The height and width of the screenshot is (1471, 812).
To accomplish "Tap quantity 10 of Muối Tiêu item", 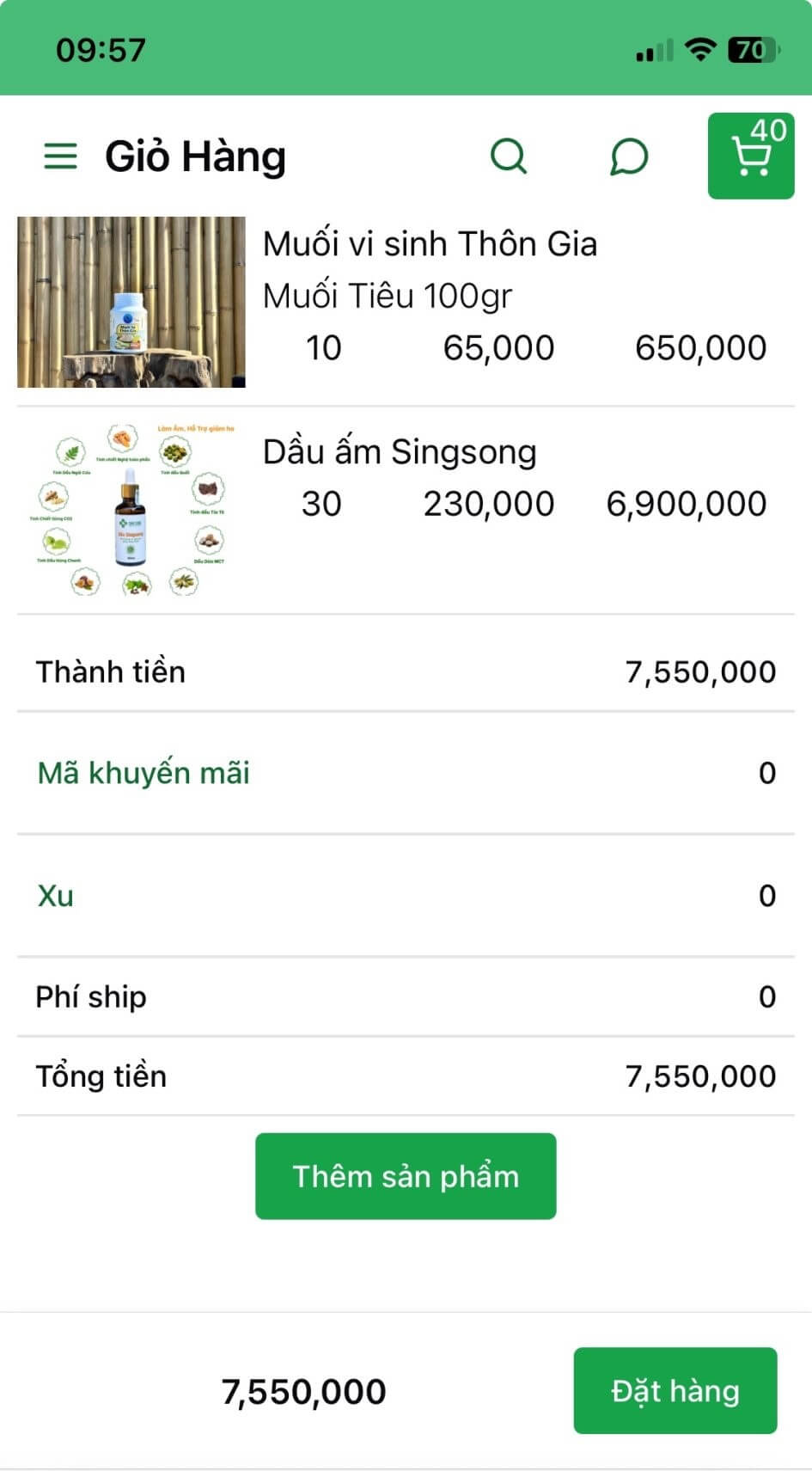I will [322, 347].
